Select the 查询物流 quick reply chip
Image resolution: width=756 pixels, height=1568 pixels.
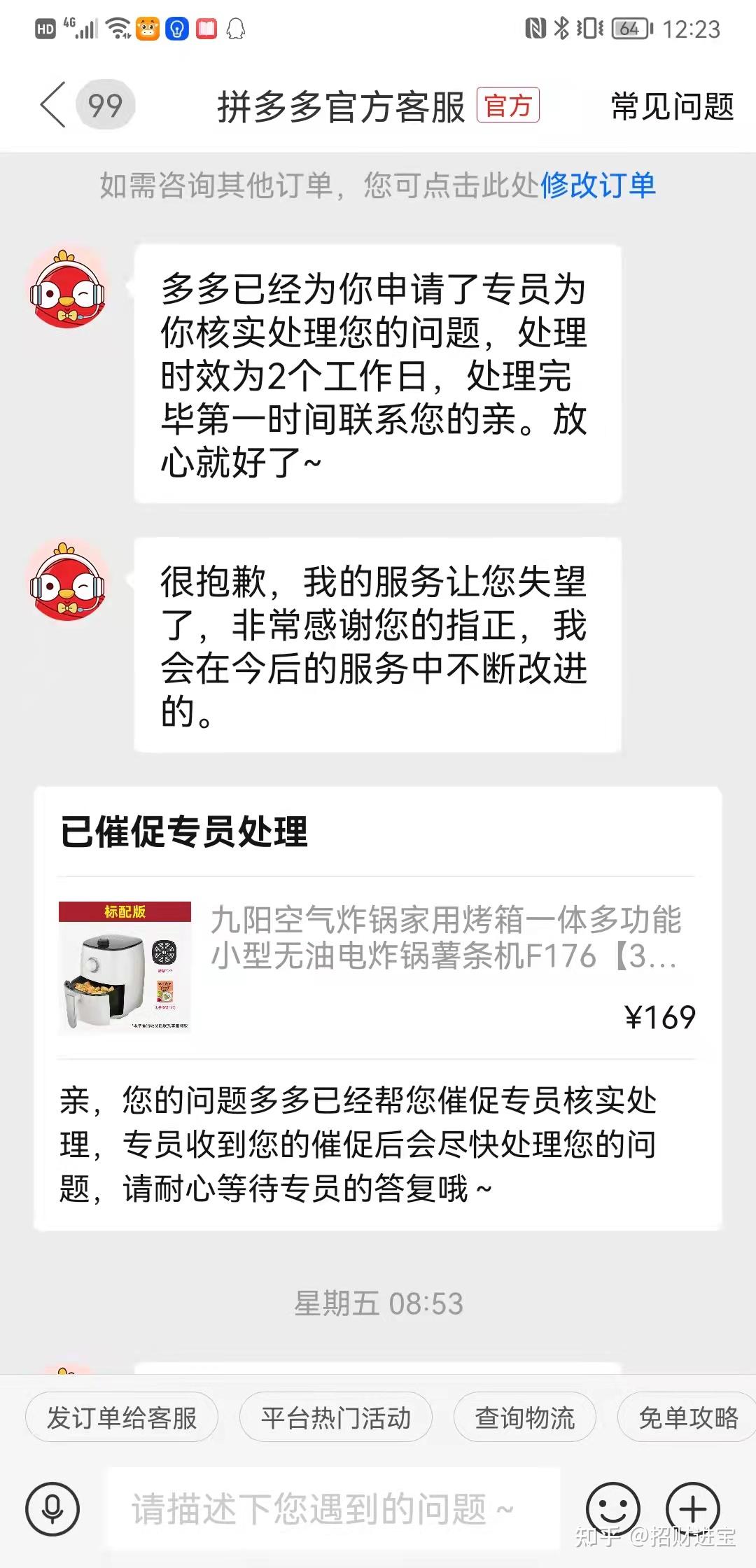coord(526,1417)
